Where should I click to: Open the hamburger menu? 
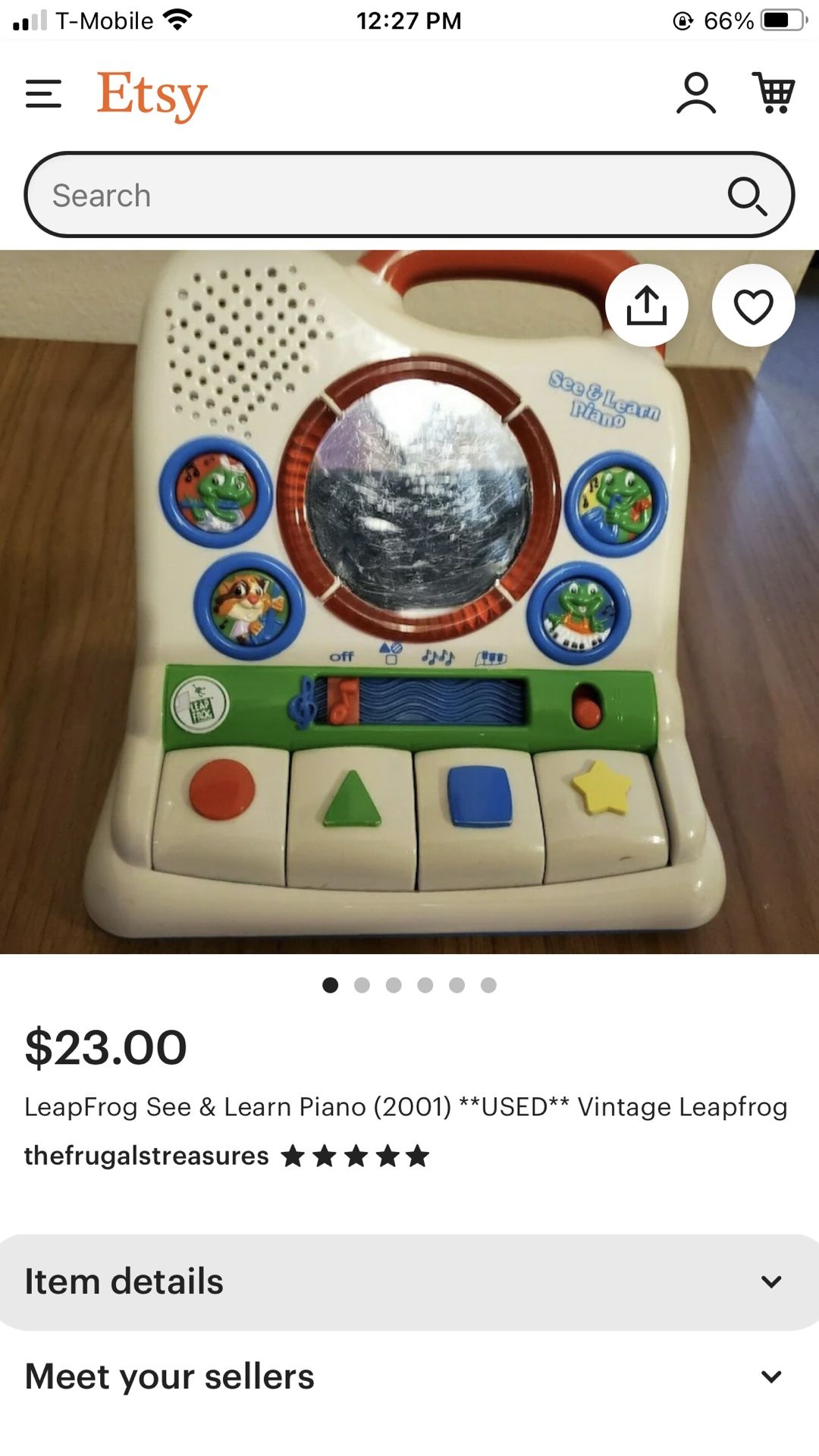43,94
